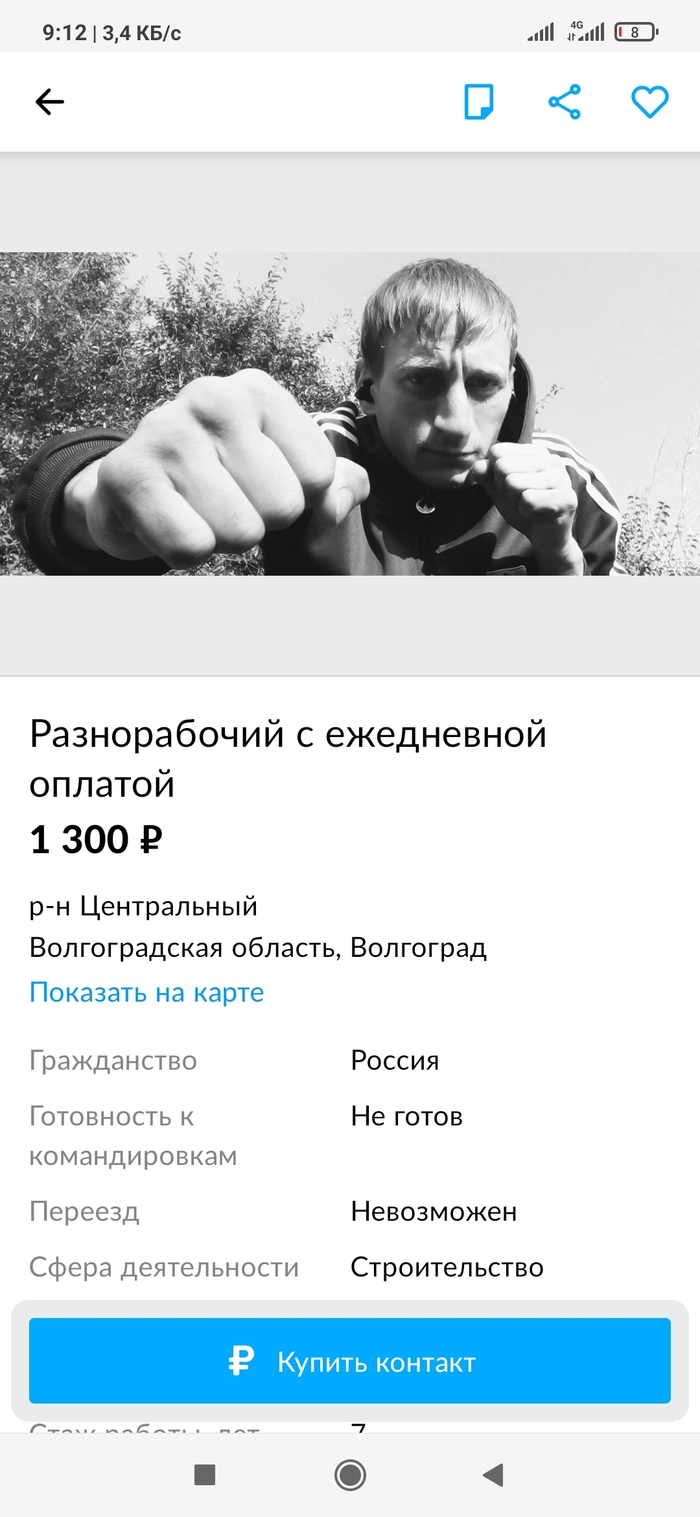Go back using the top arrow

(x=49, y=102)
